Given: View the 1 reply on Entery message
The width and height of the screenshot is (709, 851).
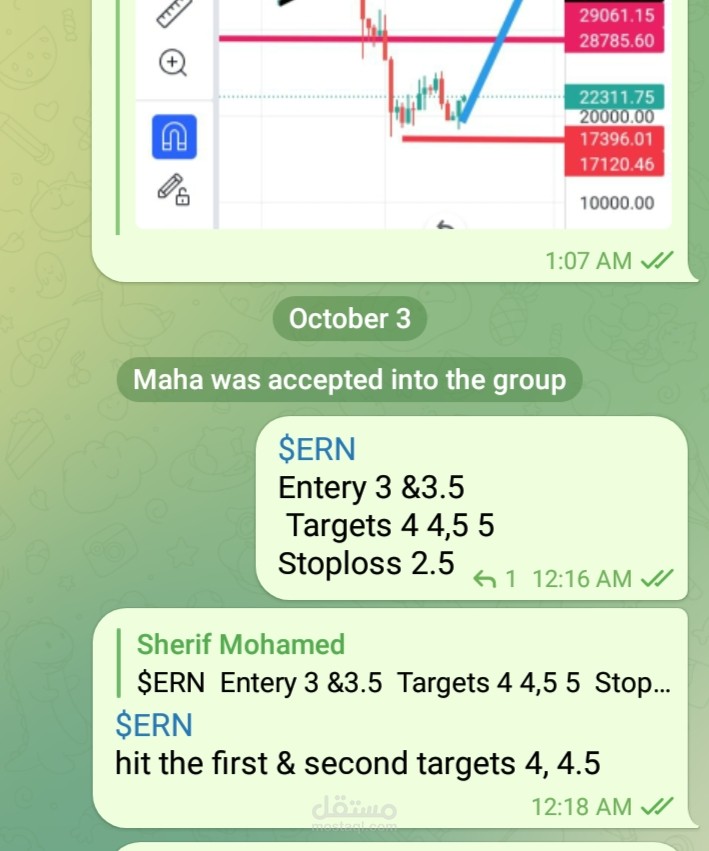Looking at the screenshot, I should 495,578.
